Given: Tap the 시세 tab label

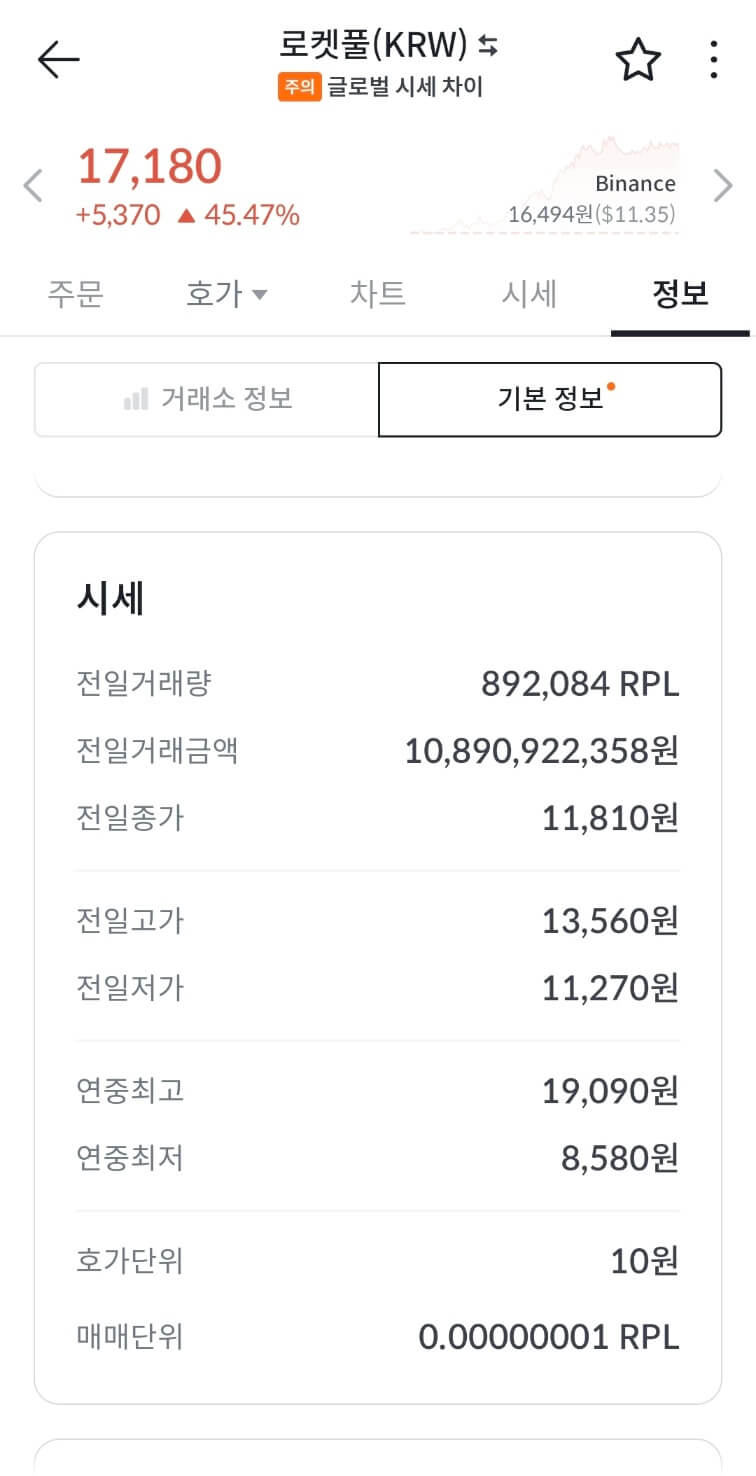Looking at the screenshot, I should [x=530, y=294].
